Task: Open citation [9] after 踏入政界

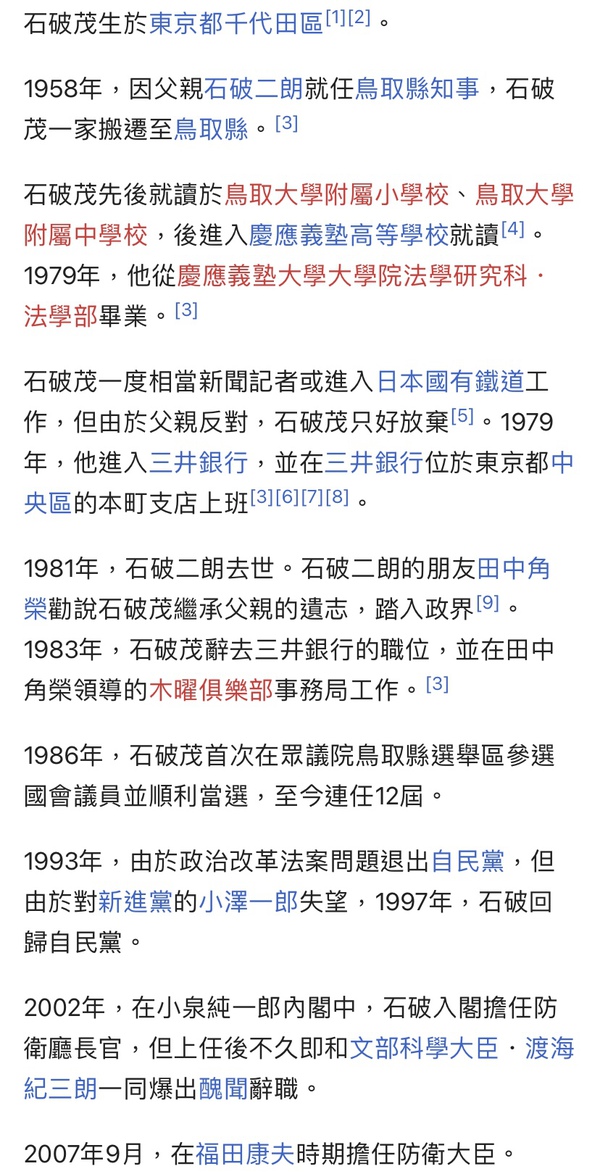Action: coord(487,603)
